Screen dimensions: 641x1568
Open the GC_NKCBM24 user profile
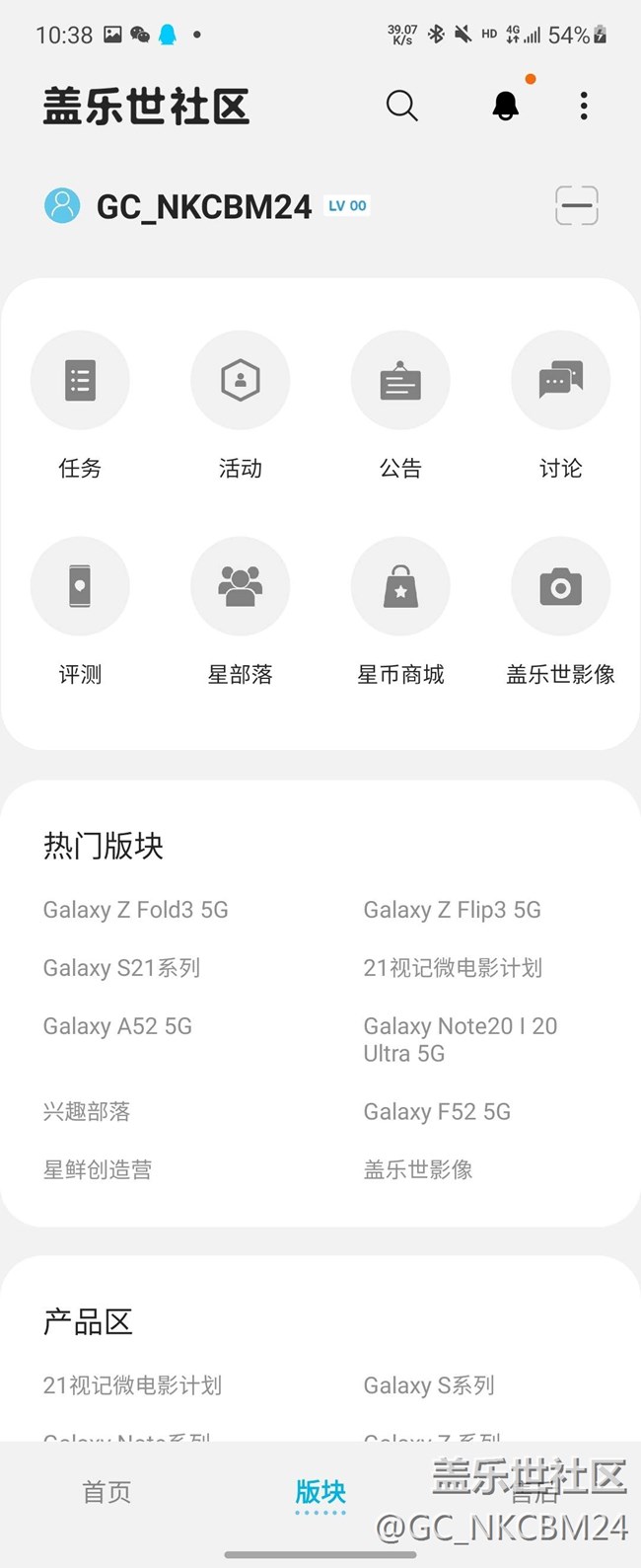click(203, 206)
